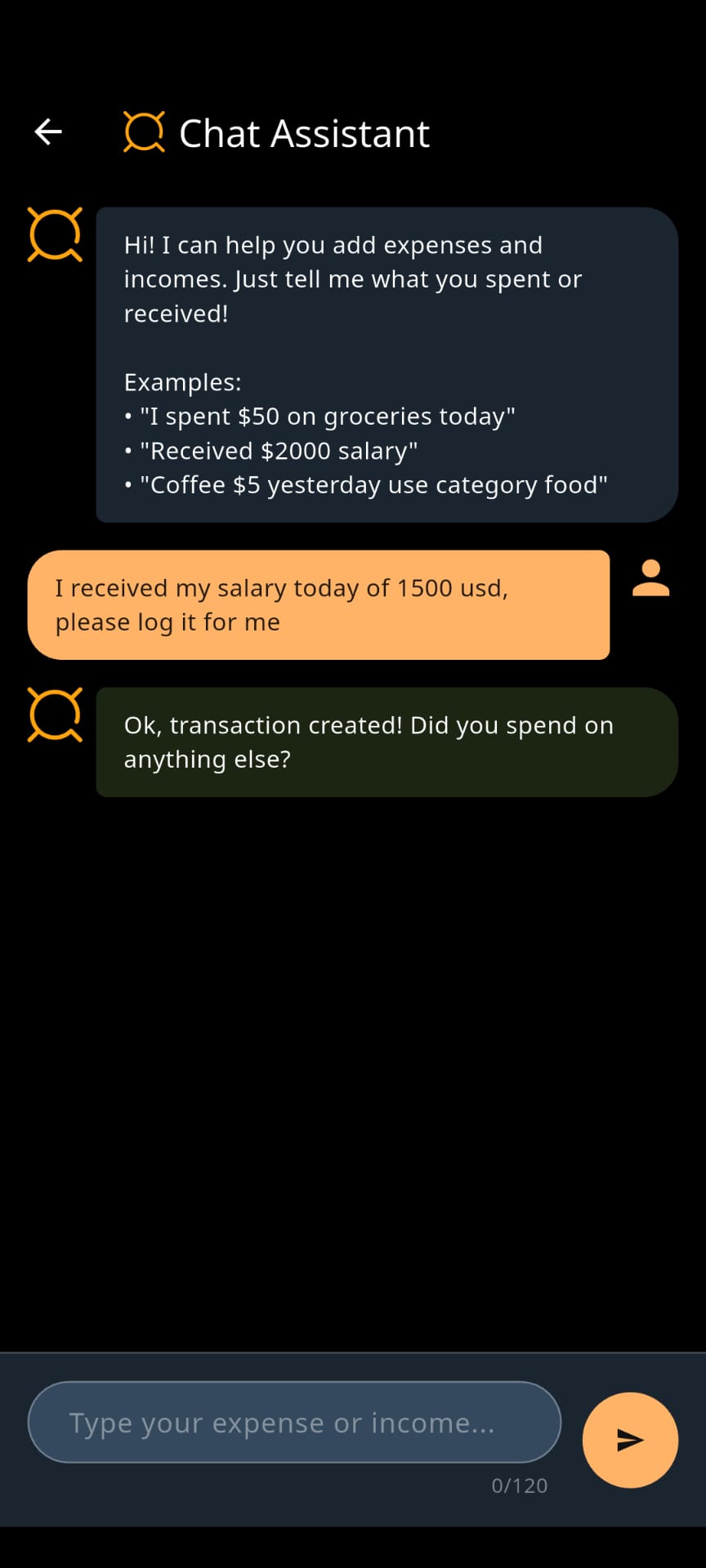
Task: Click the transaction created reply bubble
Action: (384, 741)
